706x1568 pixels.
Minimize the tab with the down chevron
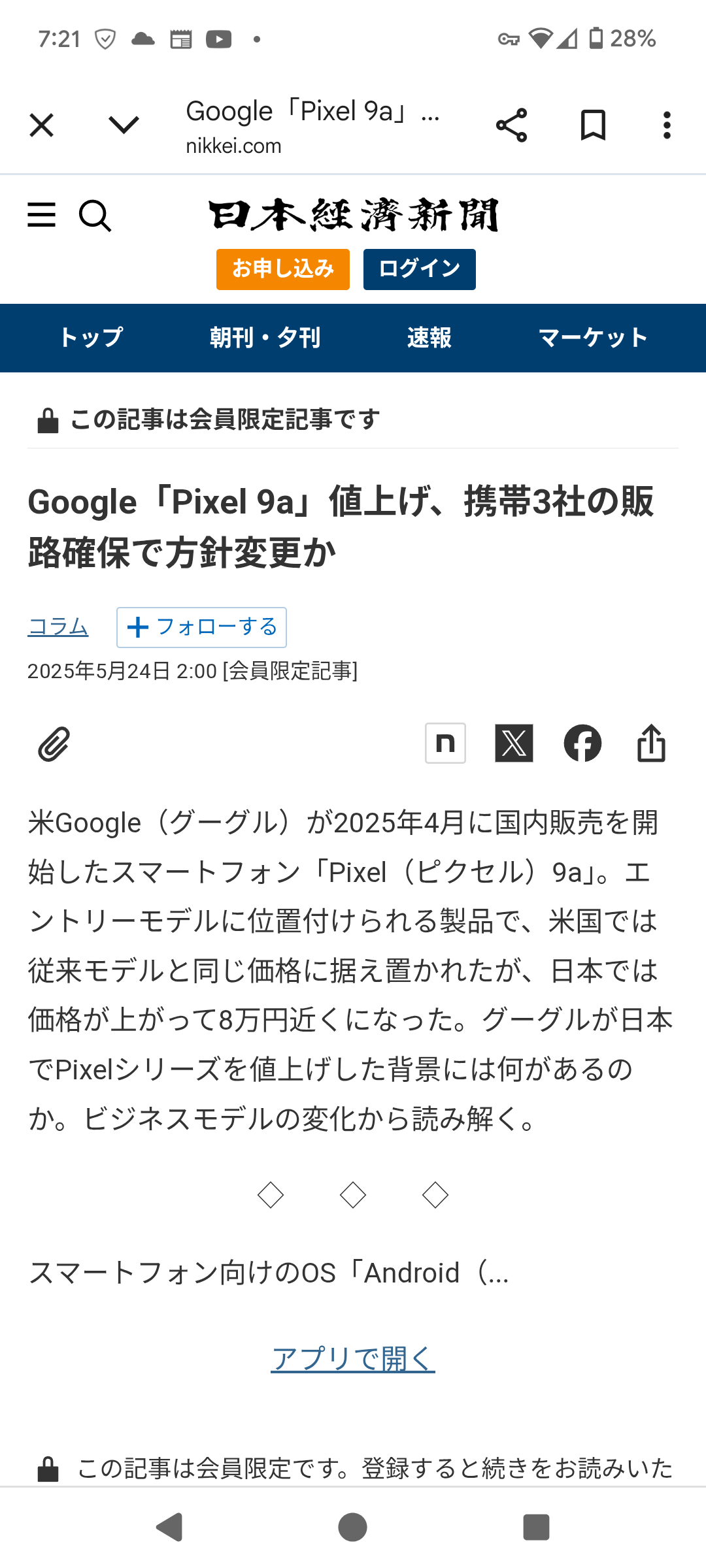pos(124,125)
